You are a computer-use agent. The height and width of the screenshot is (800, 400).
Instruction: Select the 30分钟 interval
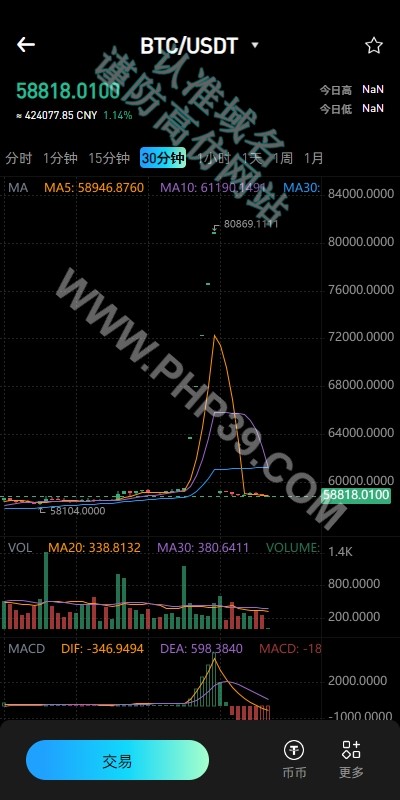(163, 158)
